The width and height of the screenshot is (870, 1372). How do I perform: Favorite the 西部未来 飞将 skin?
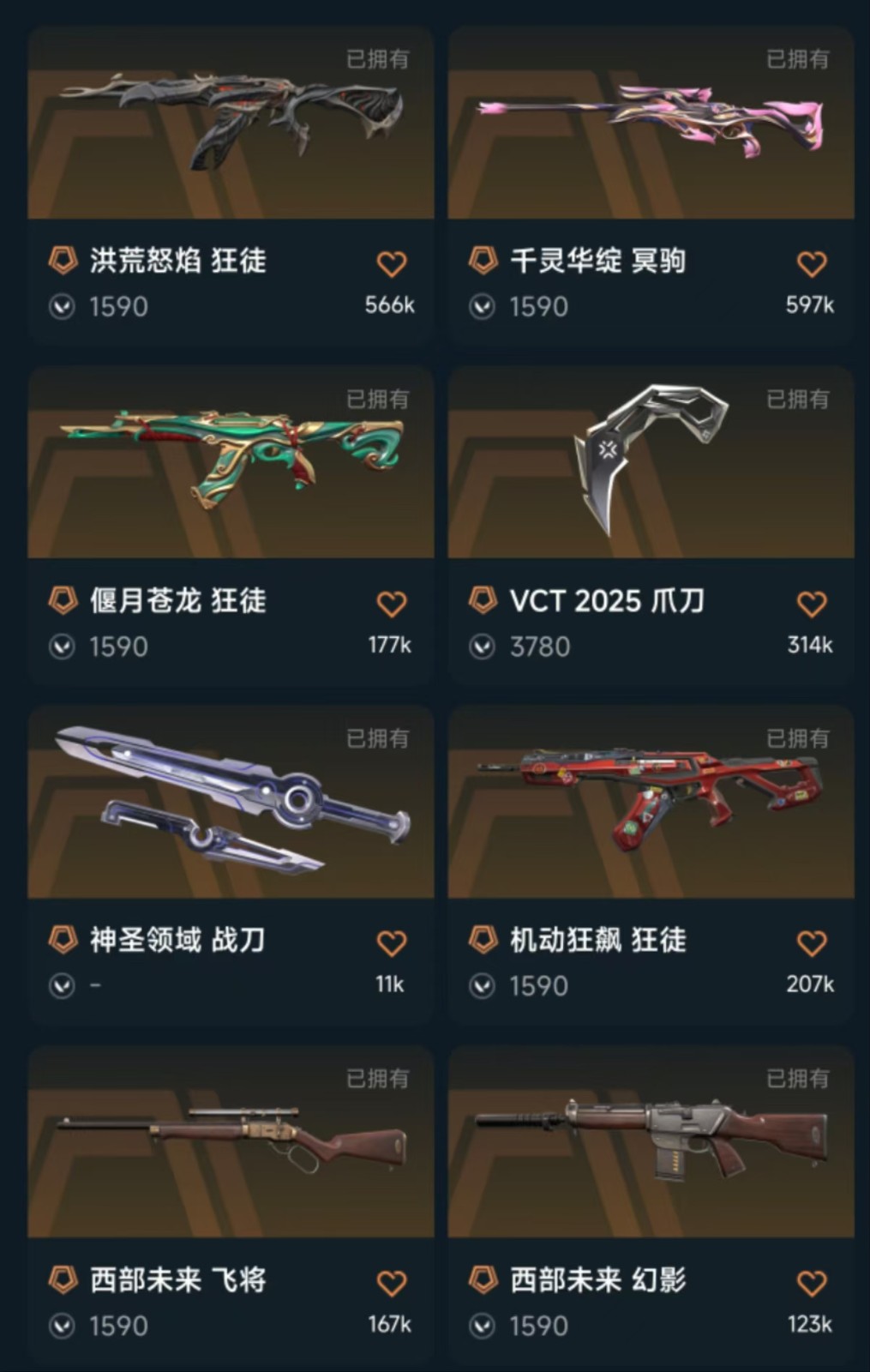tap(392, 1283)
